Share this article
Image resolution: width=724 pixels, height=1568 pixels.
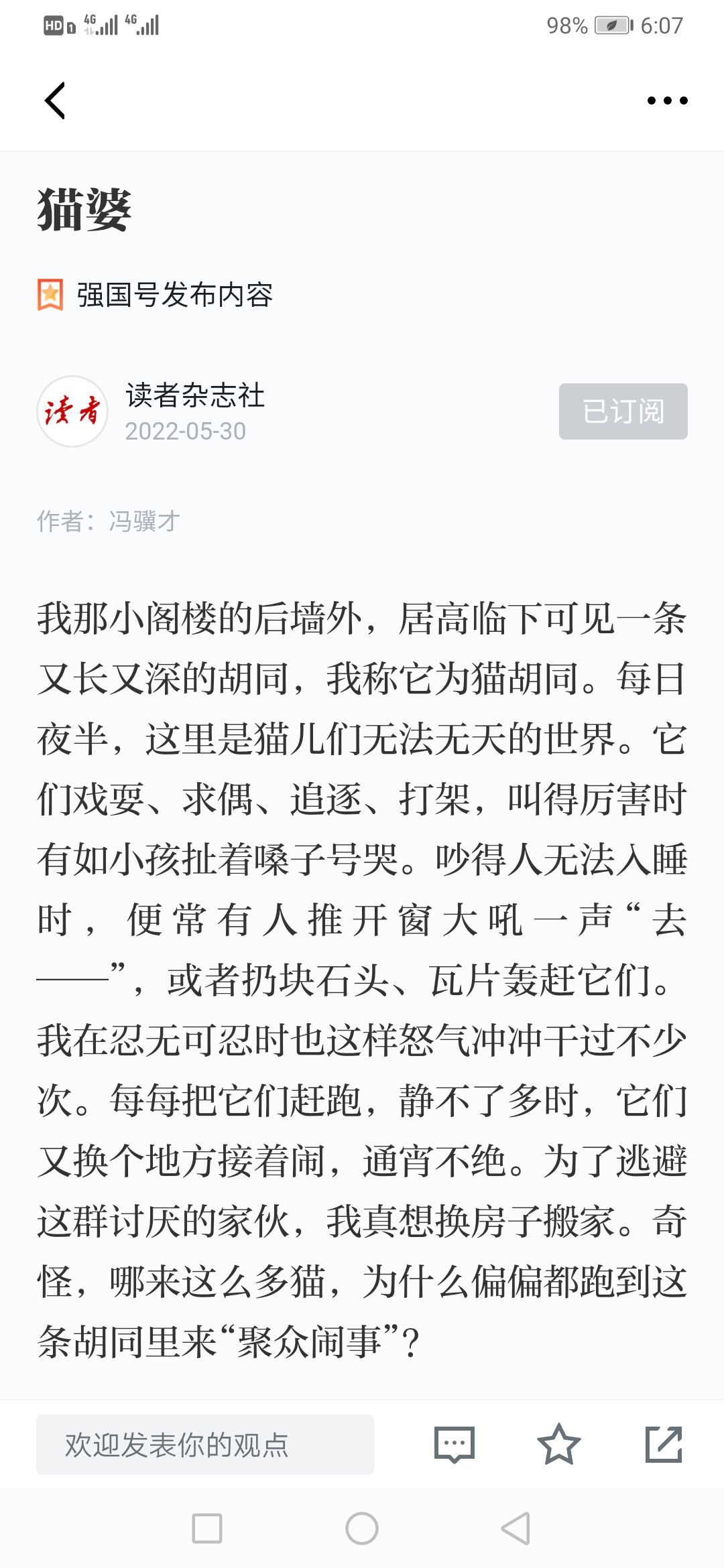[x=664, y=1444]
